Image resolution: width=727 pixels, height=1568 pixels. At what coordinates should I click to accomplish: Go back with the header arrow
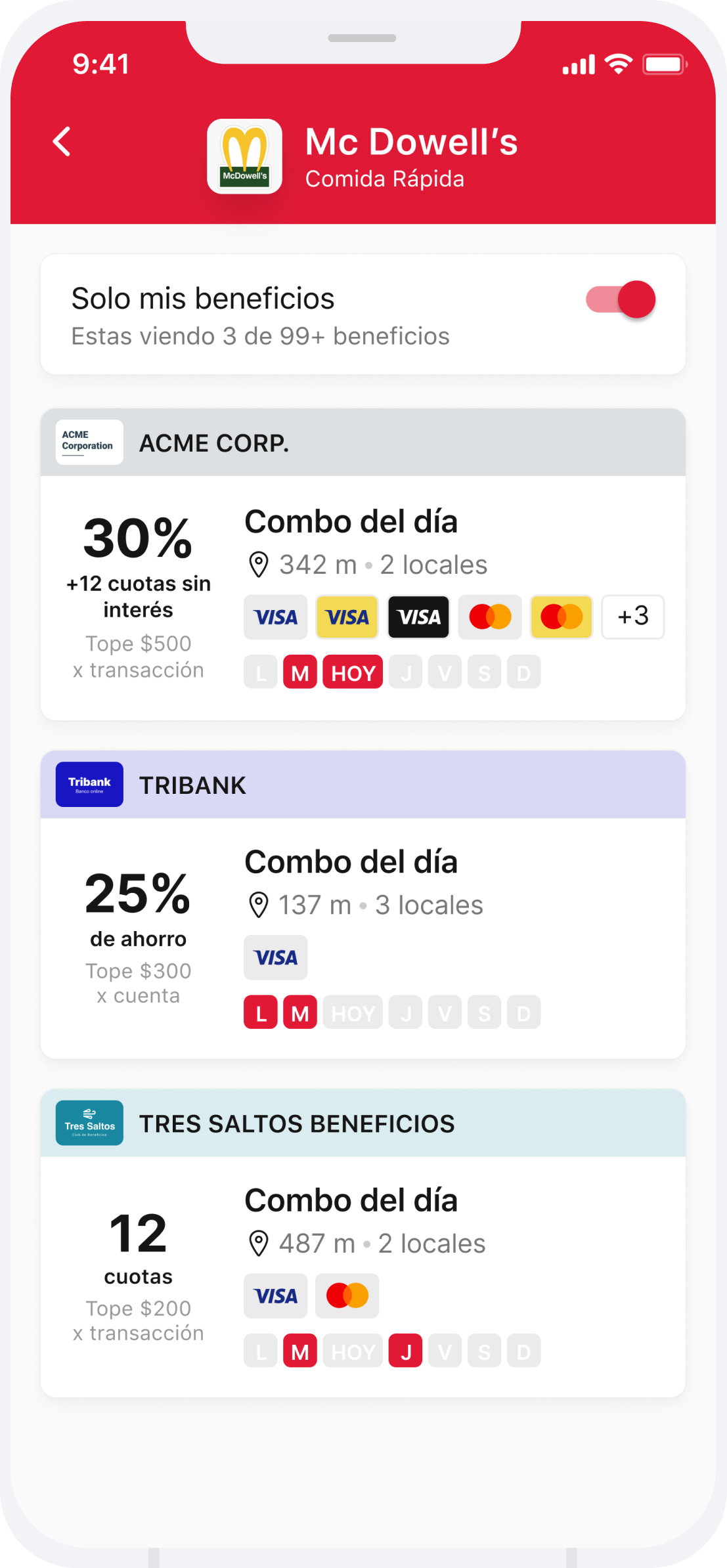pos(62,141)
